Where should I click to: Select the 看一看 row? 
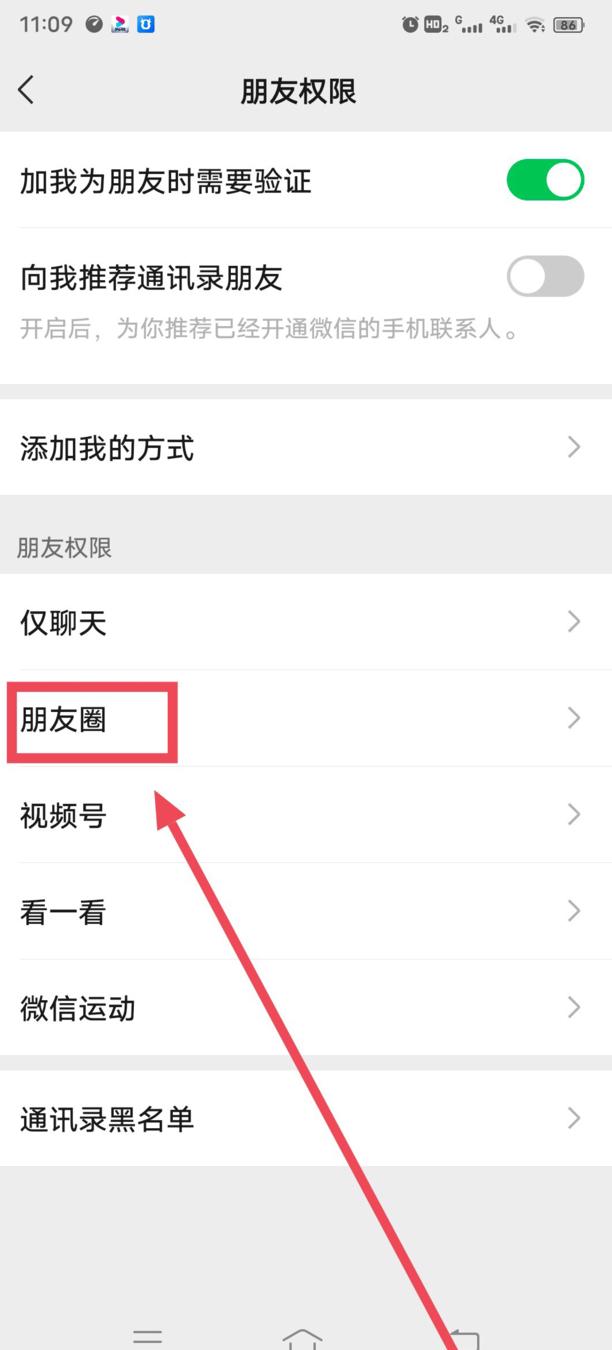point(300,911)
